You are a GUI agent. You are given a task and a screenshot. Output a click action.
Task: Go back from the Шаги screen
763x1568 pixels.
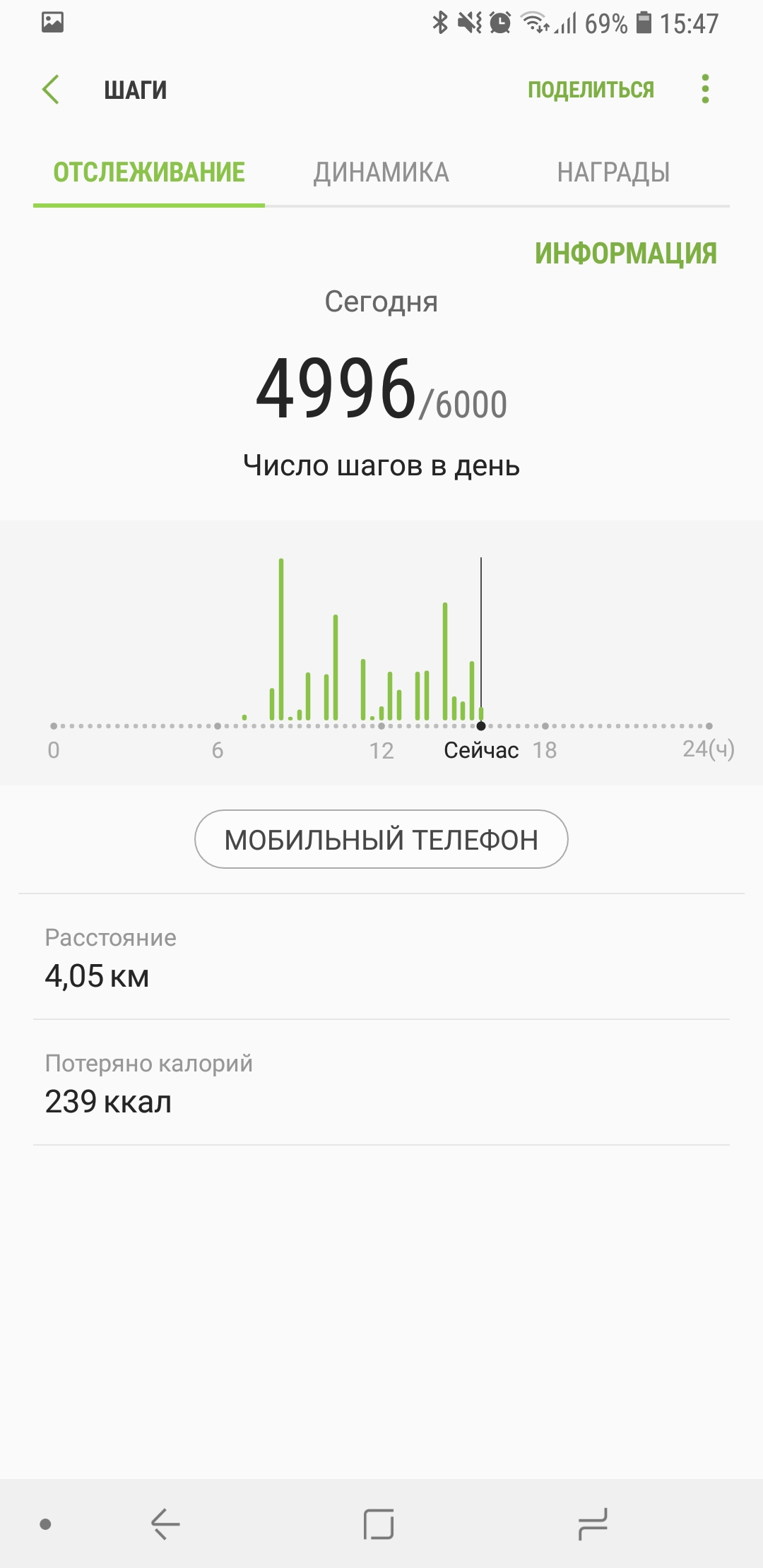(x=51, y=90)
